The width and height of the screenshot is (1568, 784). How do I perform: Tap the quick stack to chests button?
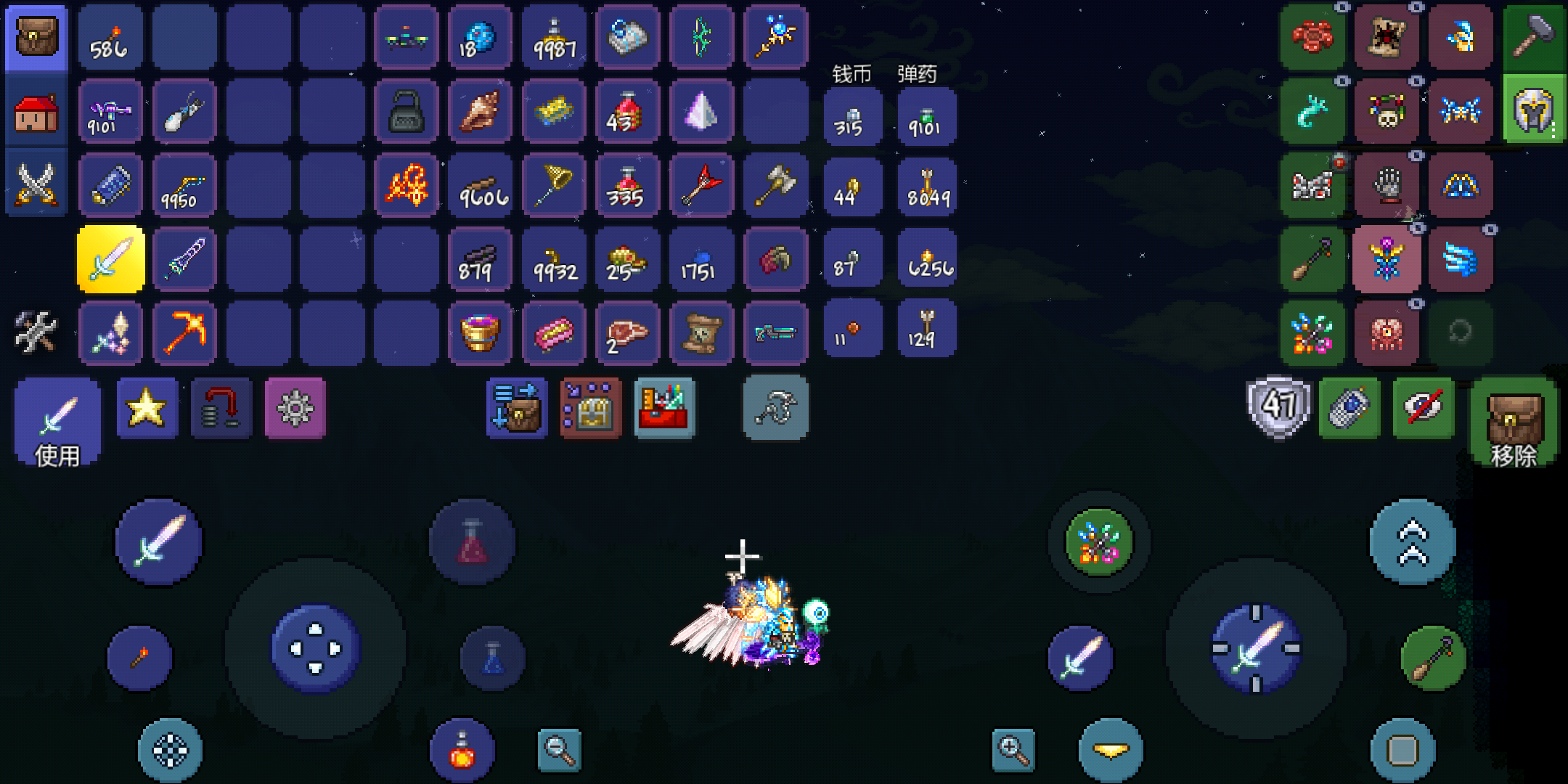(x=590, y=408)
